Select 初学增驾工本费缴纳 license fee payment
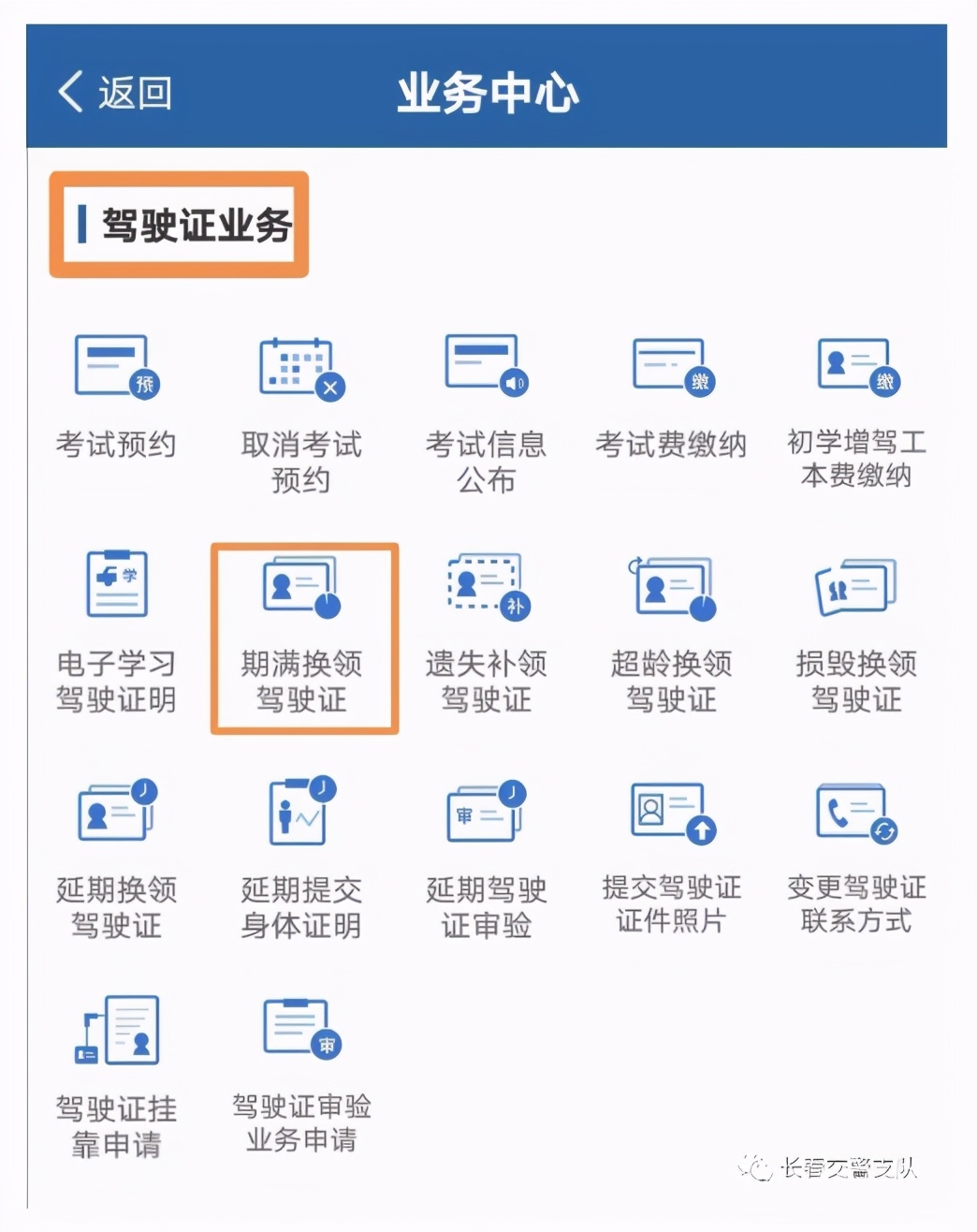Viewport: 977px width, 1232px height. coord(856,412)
